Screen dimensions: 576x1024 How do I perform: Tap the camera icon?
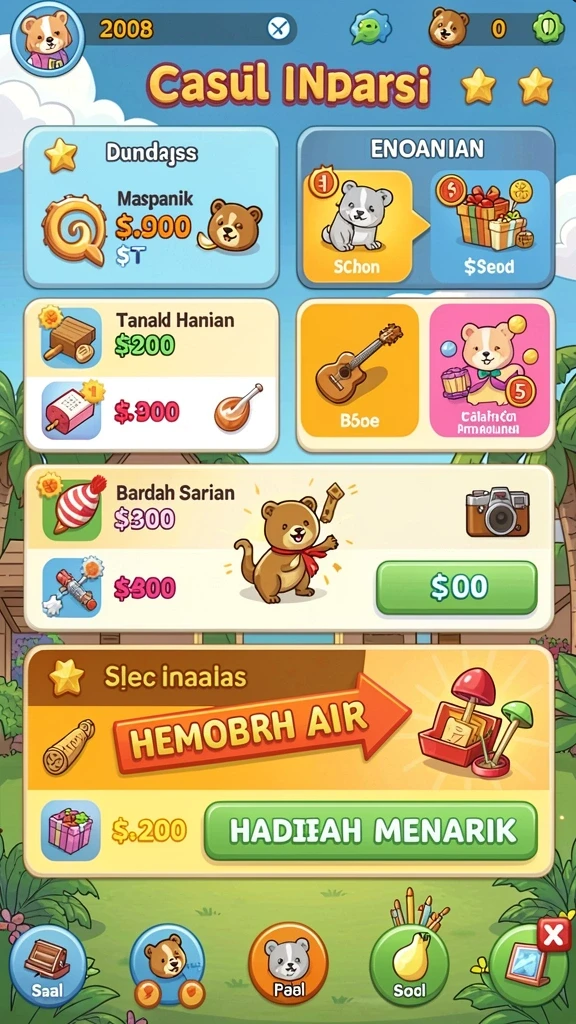point(497,511)
